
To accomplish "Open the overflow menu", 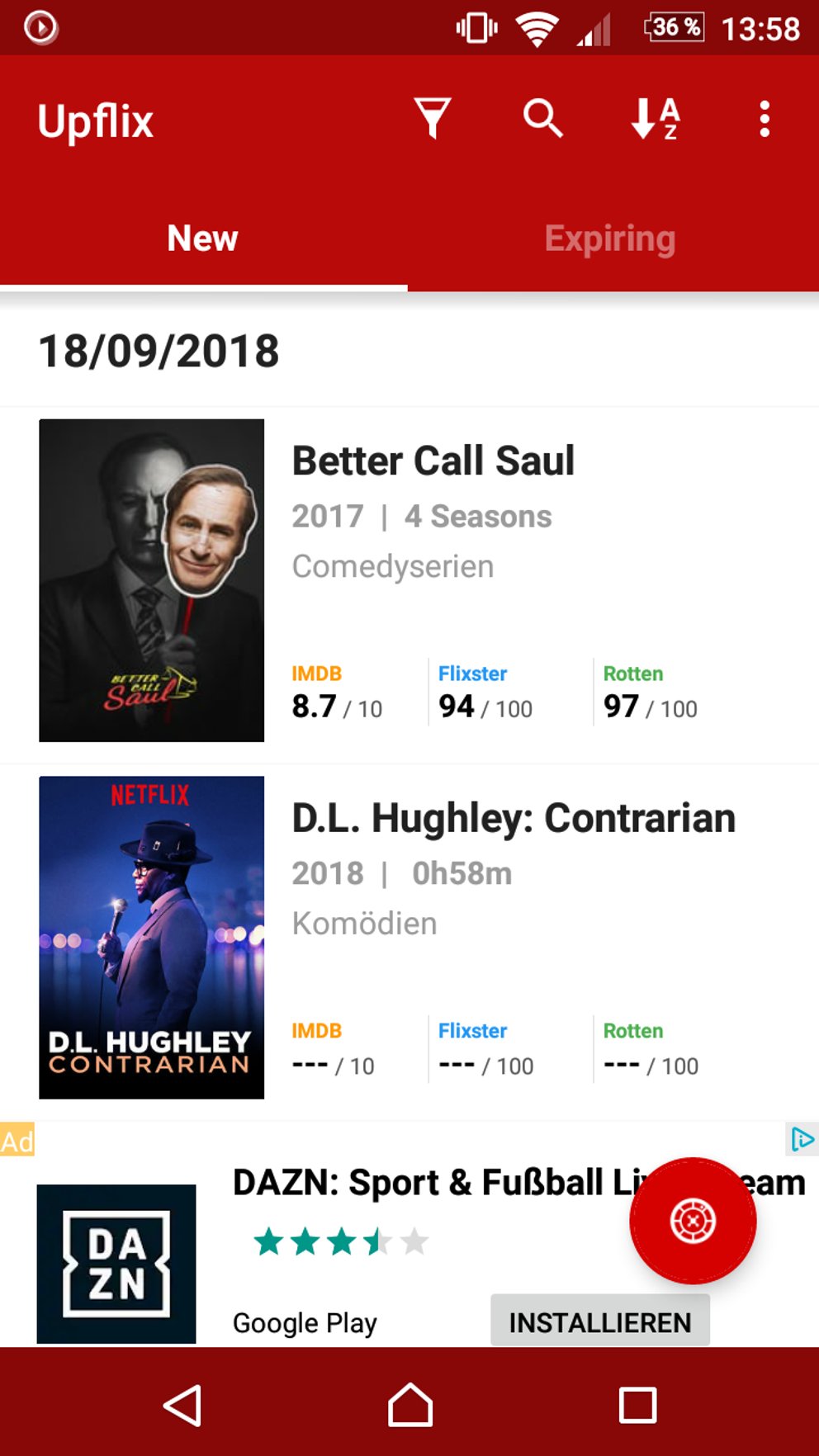I will coord(765,119).
